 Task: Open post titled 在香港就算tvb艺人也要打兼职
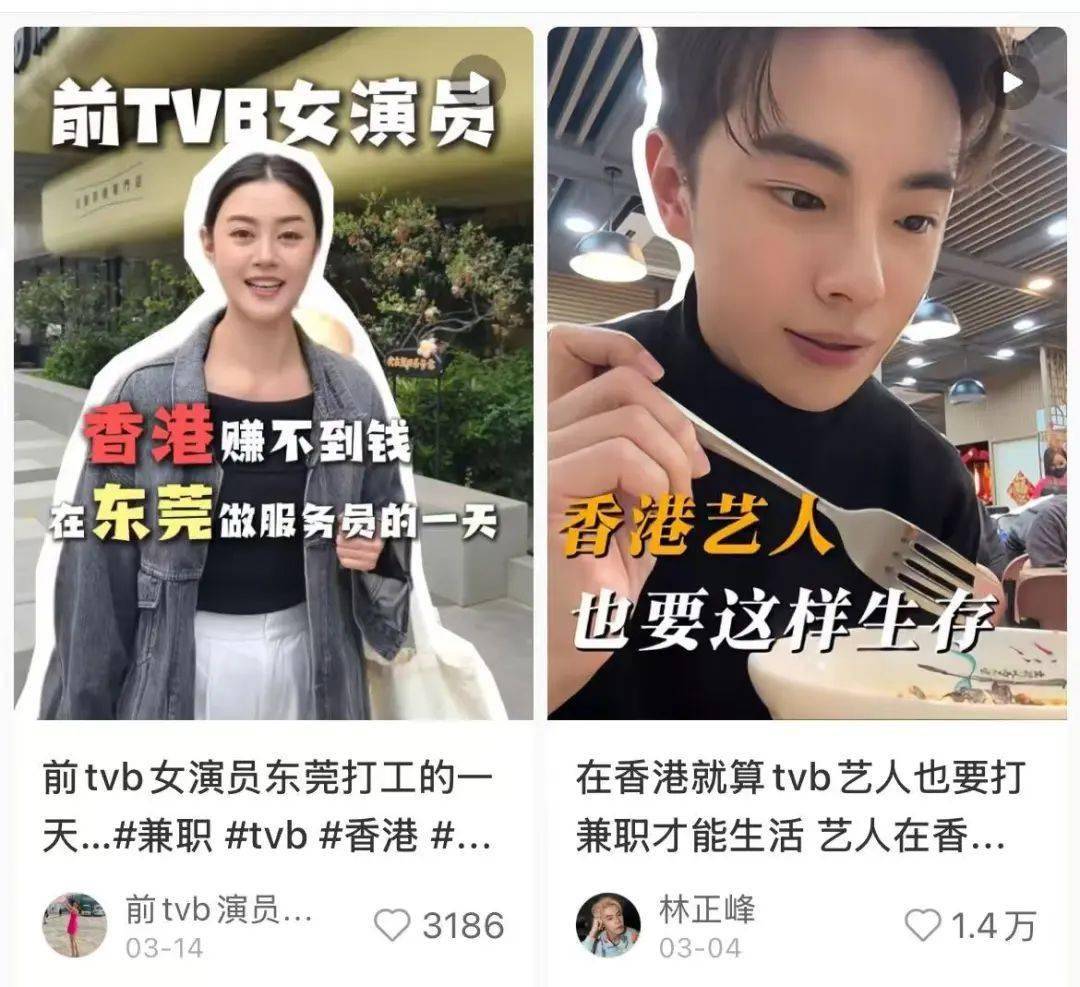[x=800, y=806]
